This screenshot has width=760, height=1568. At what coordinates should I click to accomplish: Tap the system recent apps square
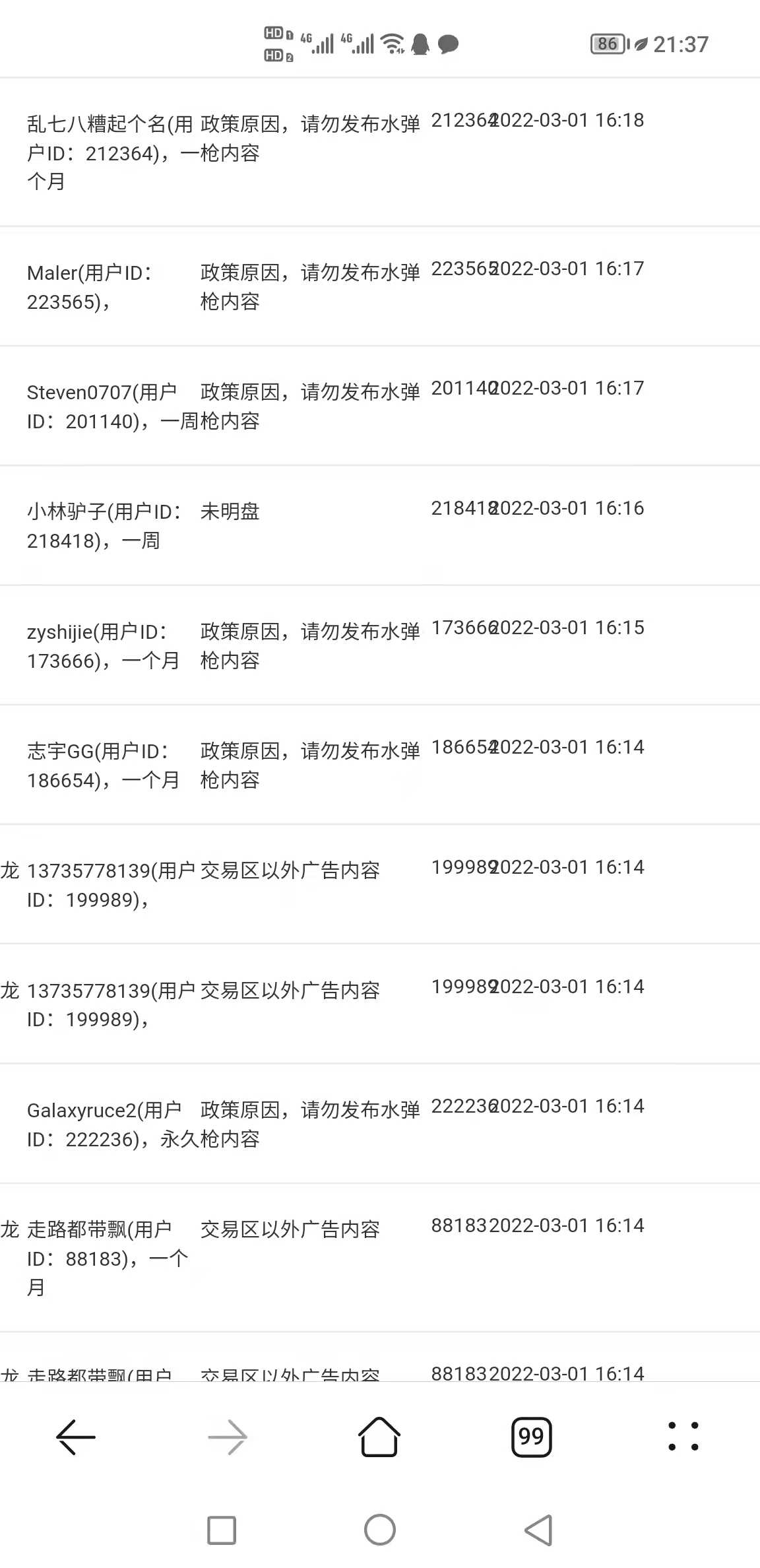point(222,1530)
